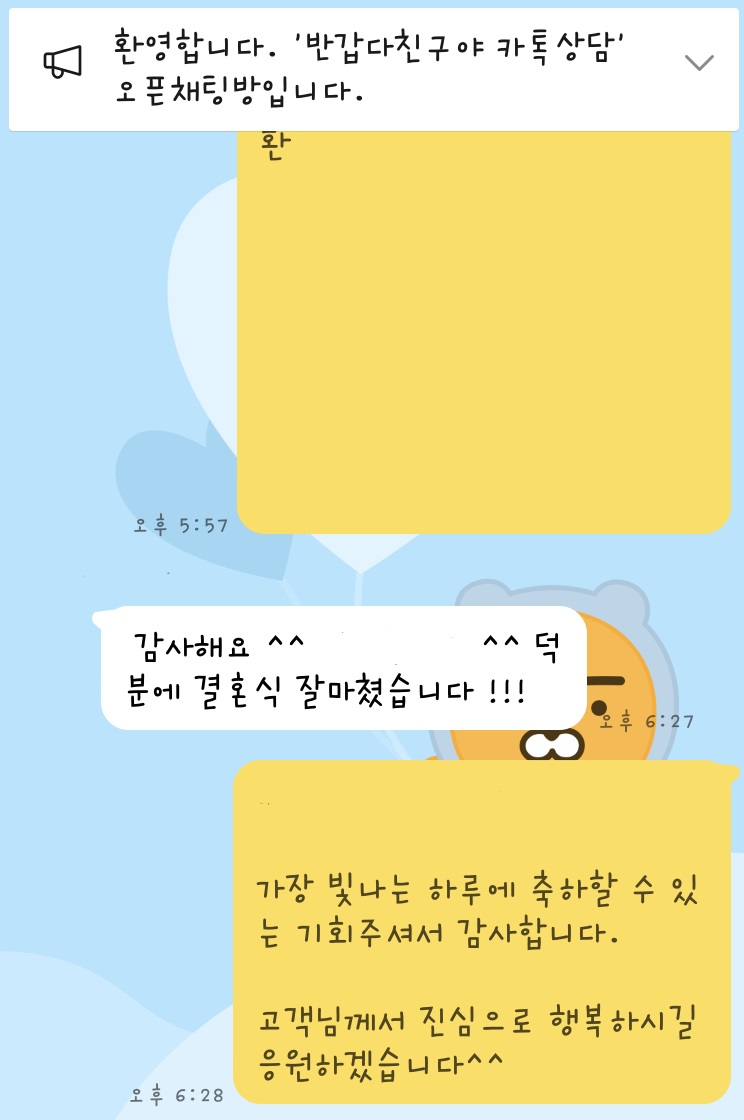Expand the open chat welcome notice

pyautogui.click(x=698, y=63)
